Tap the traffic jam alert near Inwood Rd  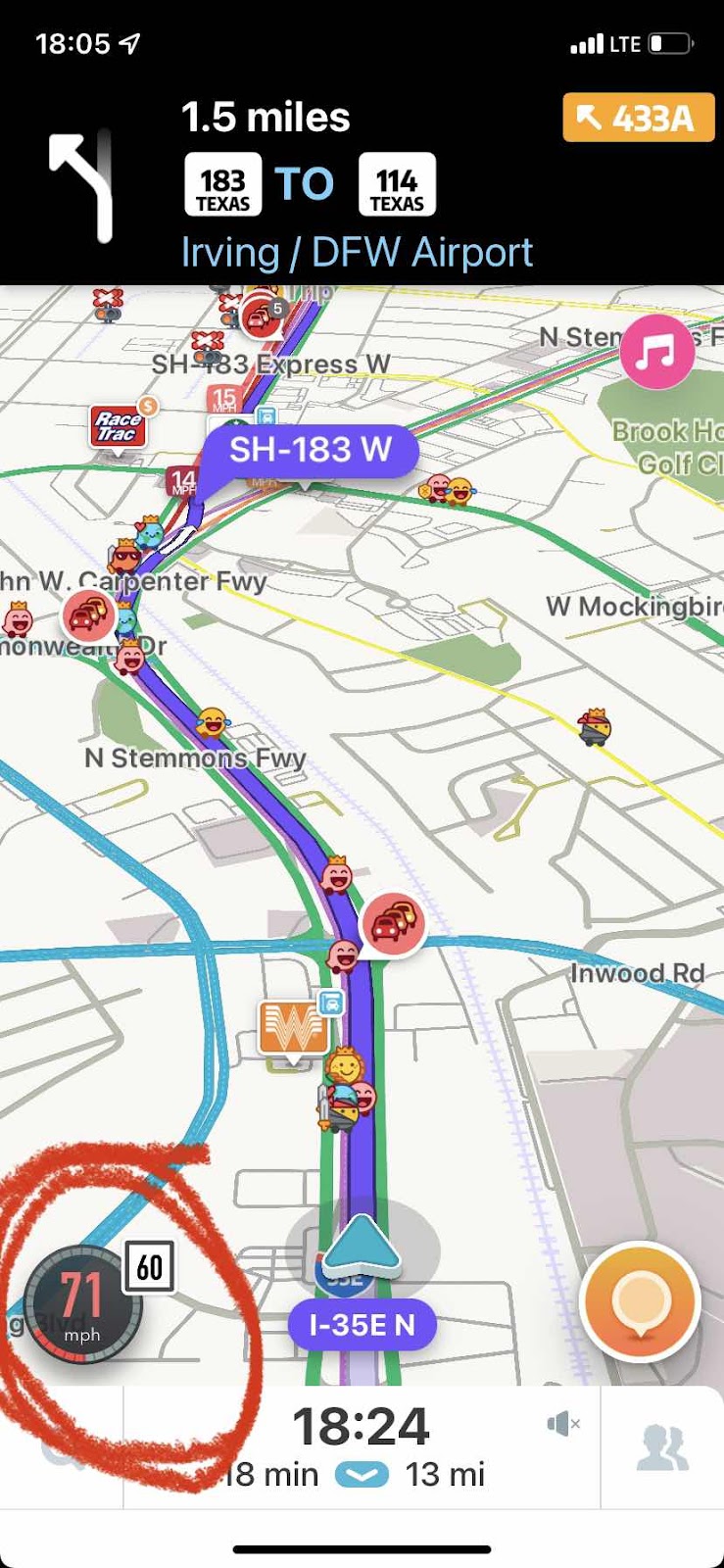393,923
